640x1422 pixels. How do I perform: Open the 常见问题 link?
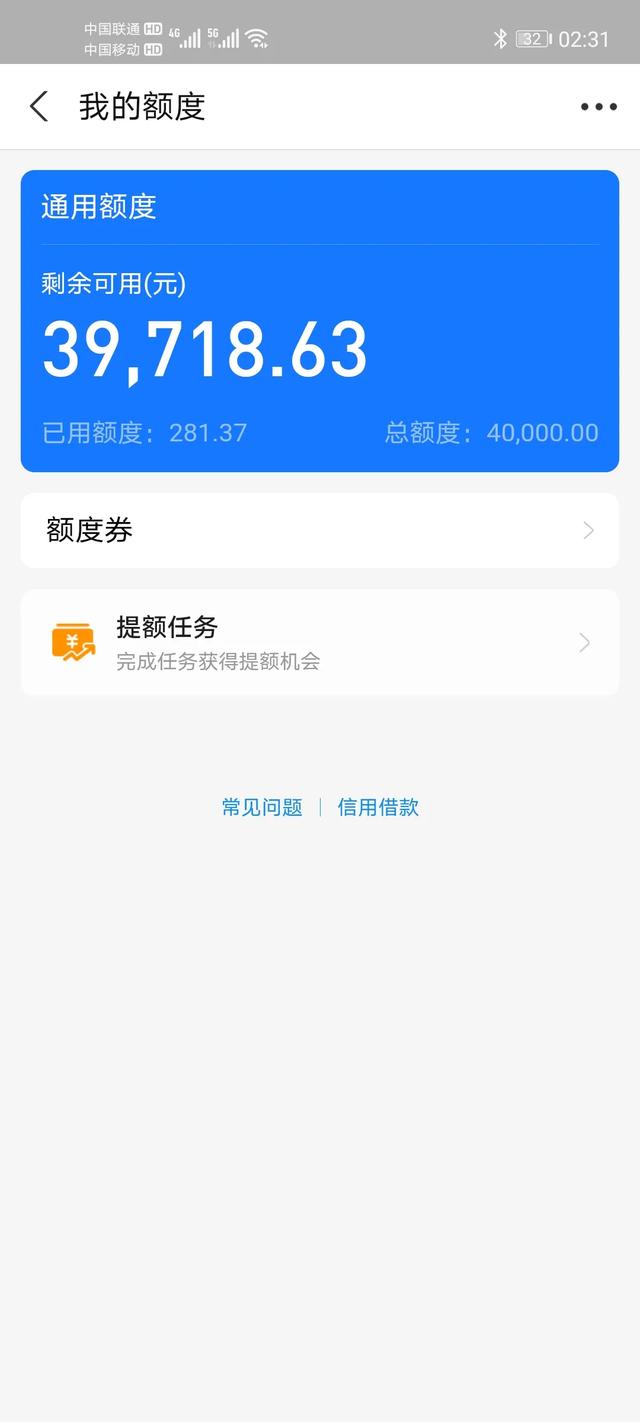click(x=262, y=807)
